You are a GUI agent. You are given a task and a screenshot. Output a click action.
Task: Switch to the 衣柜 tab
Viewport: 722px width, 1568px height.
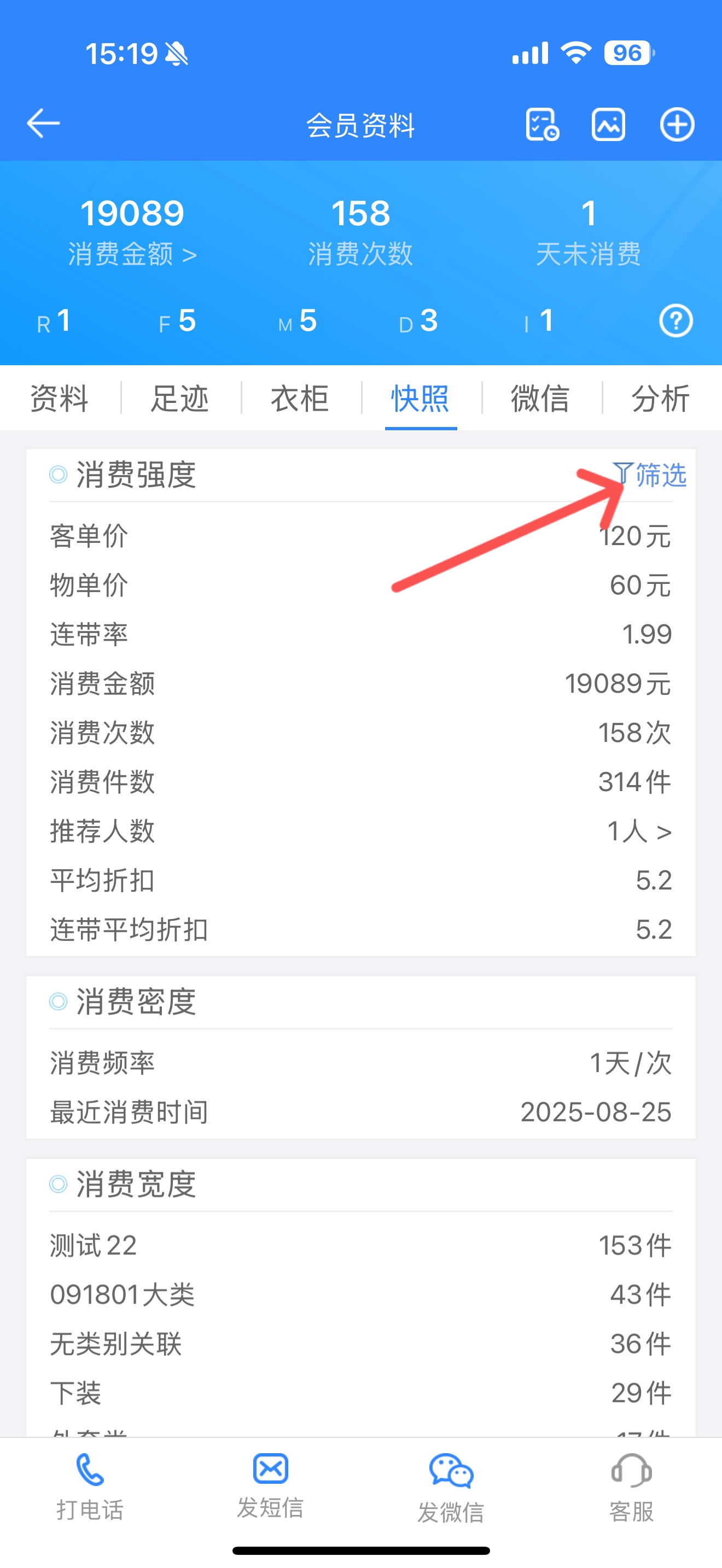pyautogui.click(x=300, y=399)
